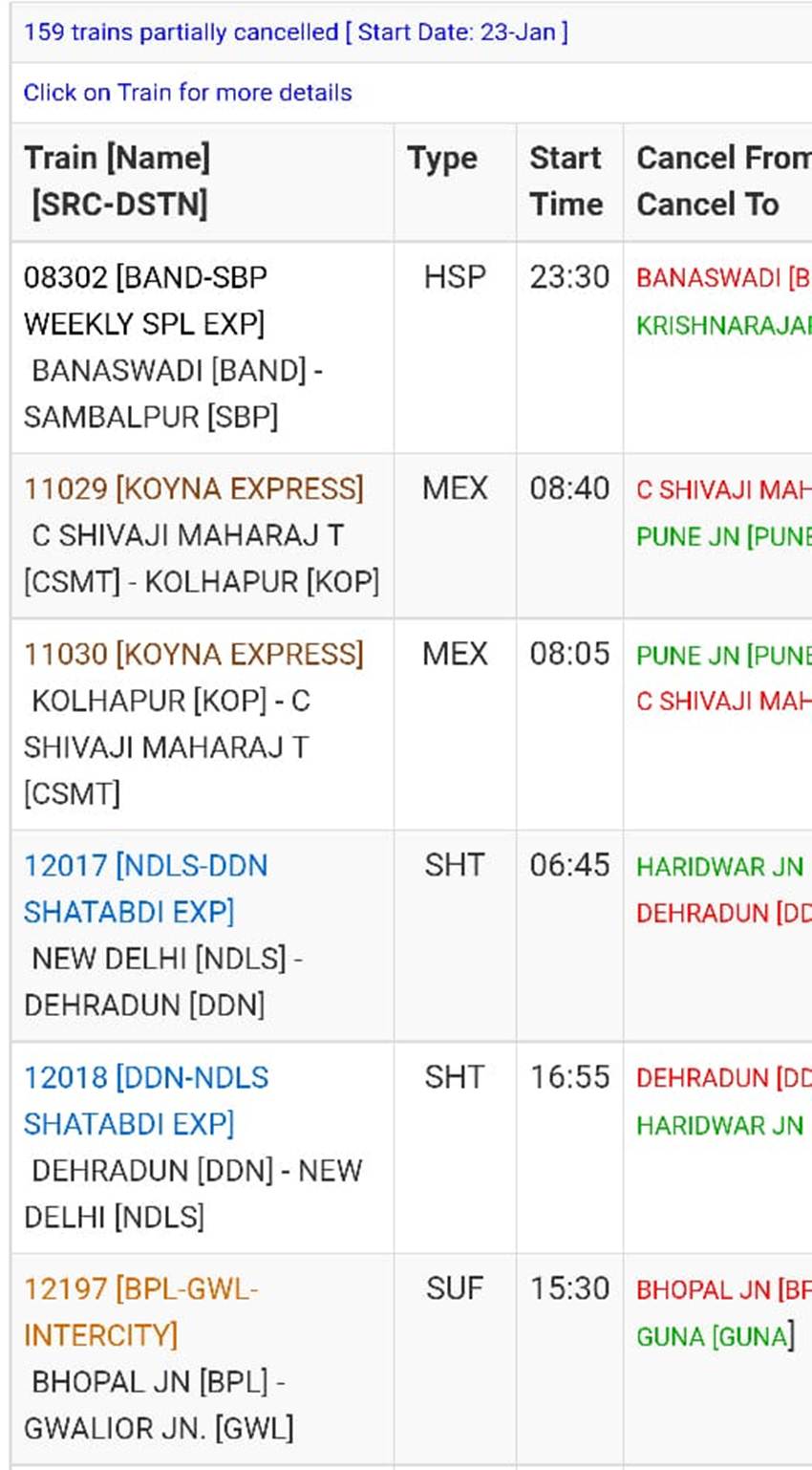Open 12018 DDN-NDLS Shatabdi Exp details
812x1470 pixels.
click(x=146, y=1100)
